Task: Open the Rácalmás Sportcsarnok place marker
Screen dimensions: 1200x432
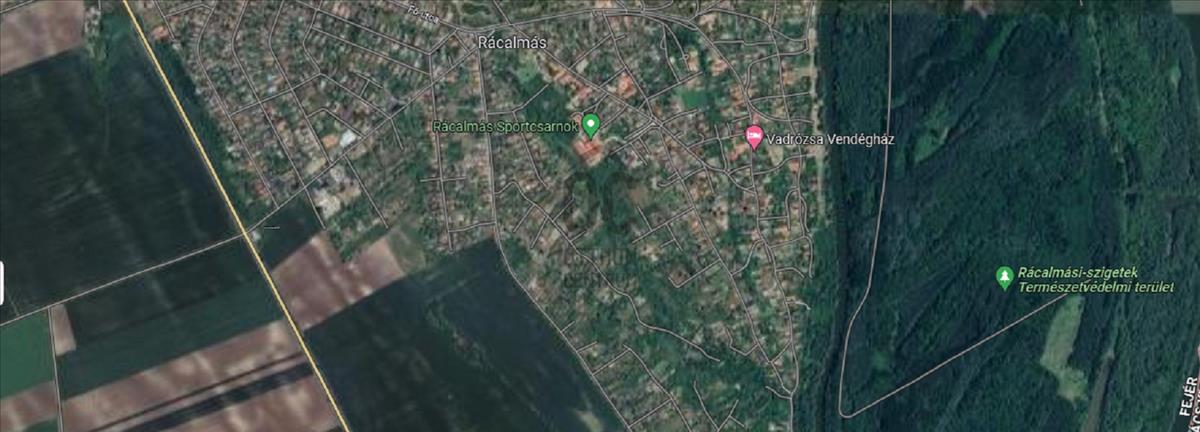Action: pos(590,125)
